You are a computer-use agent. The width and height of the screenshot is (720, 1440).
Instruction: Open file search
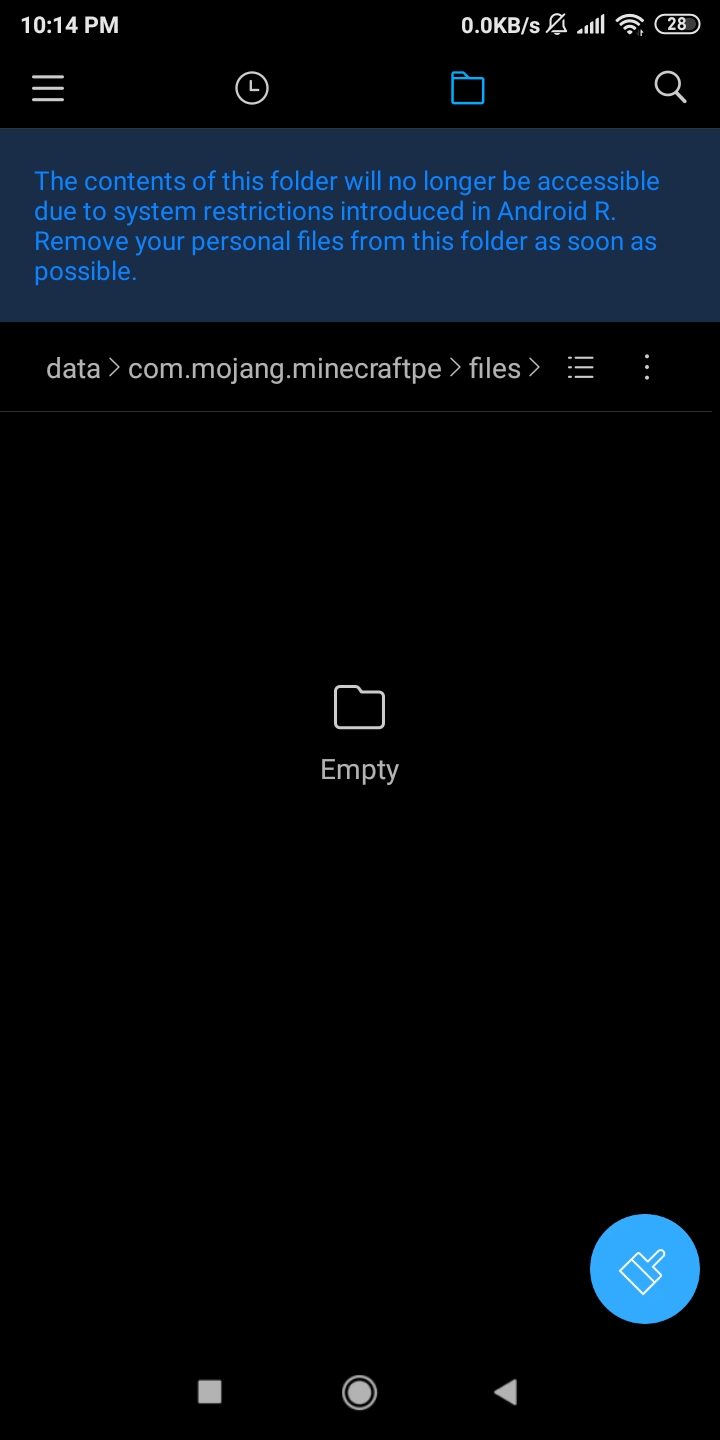(670, 88)
